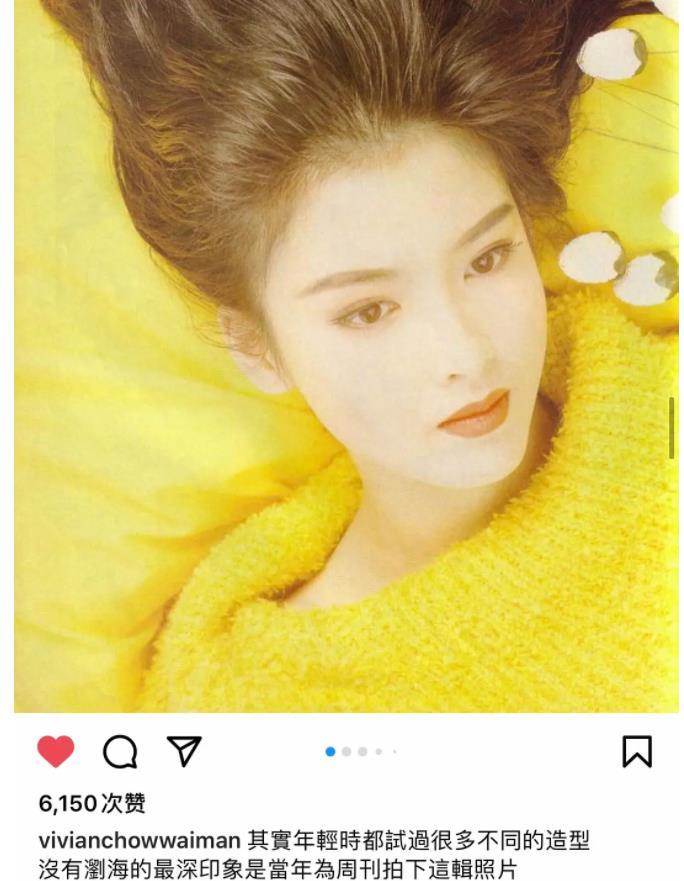This screenshot has width=684, height=881.
Task: Tap the carousel page indicator dots
Action: coord(361,751)
